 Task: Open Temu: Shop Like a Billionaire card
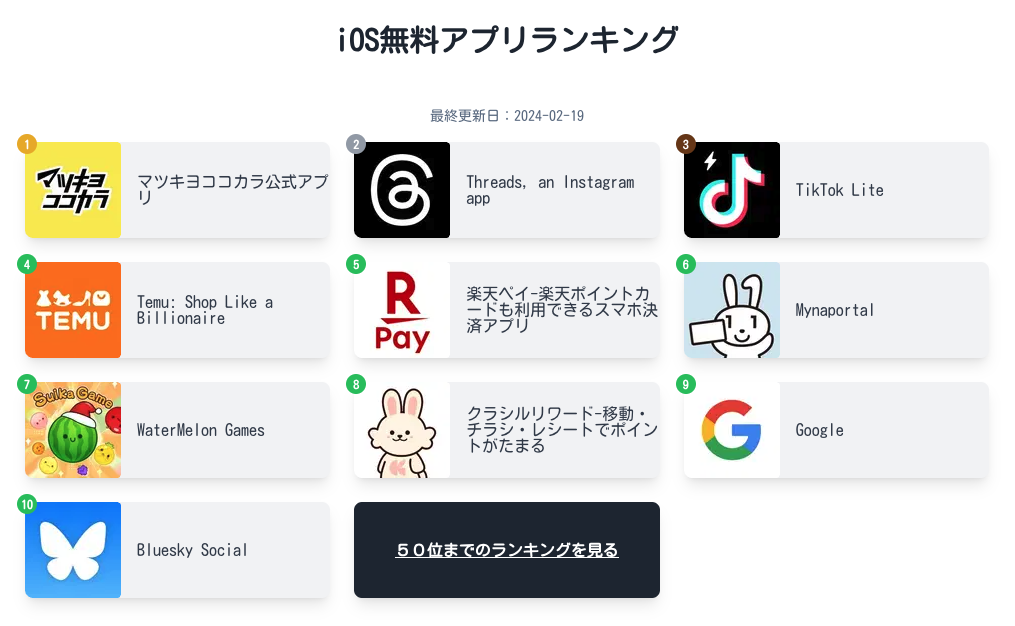(177, 310)
